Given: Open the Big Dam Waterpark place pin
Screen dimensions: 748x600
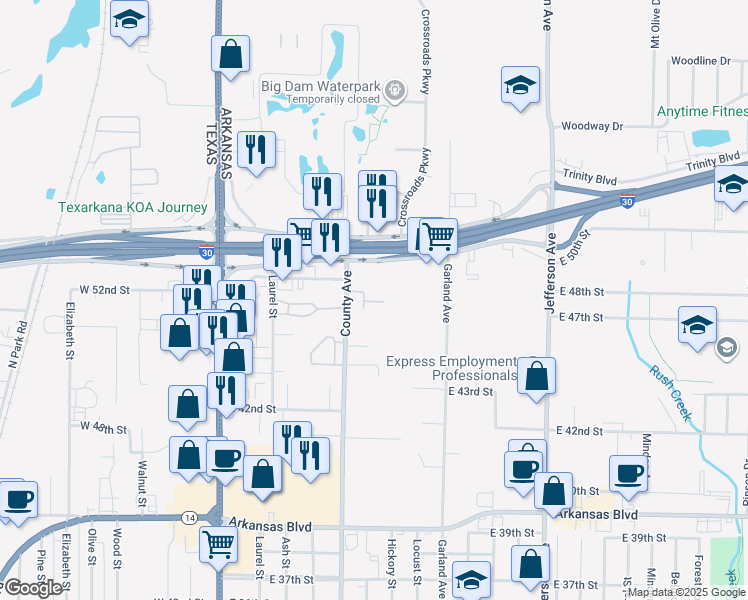Looking at the screenshot, I should point(396,90).
